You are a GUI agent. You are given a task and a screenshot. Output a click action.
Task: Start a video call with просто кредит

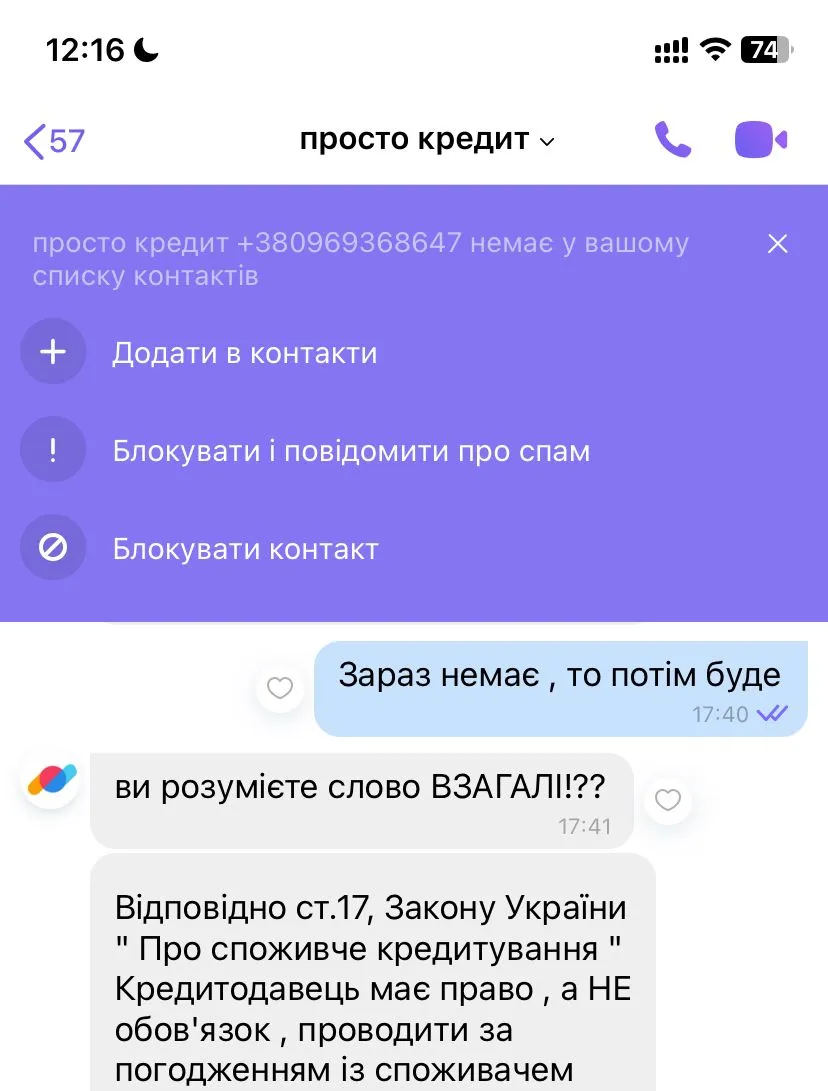(761, 141)
